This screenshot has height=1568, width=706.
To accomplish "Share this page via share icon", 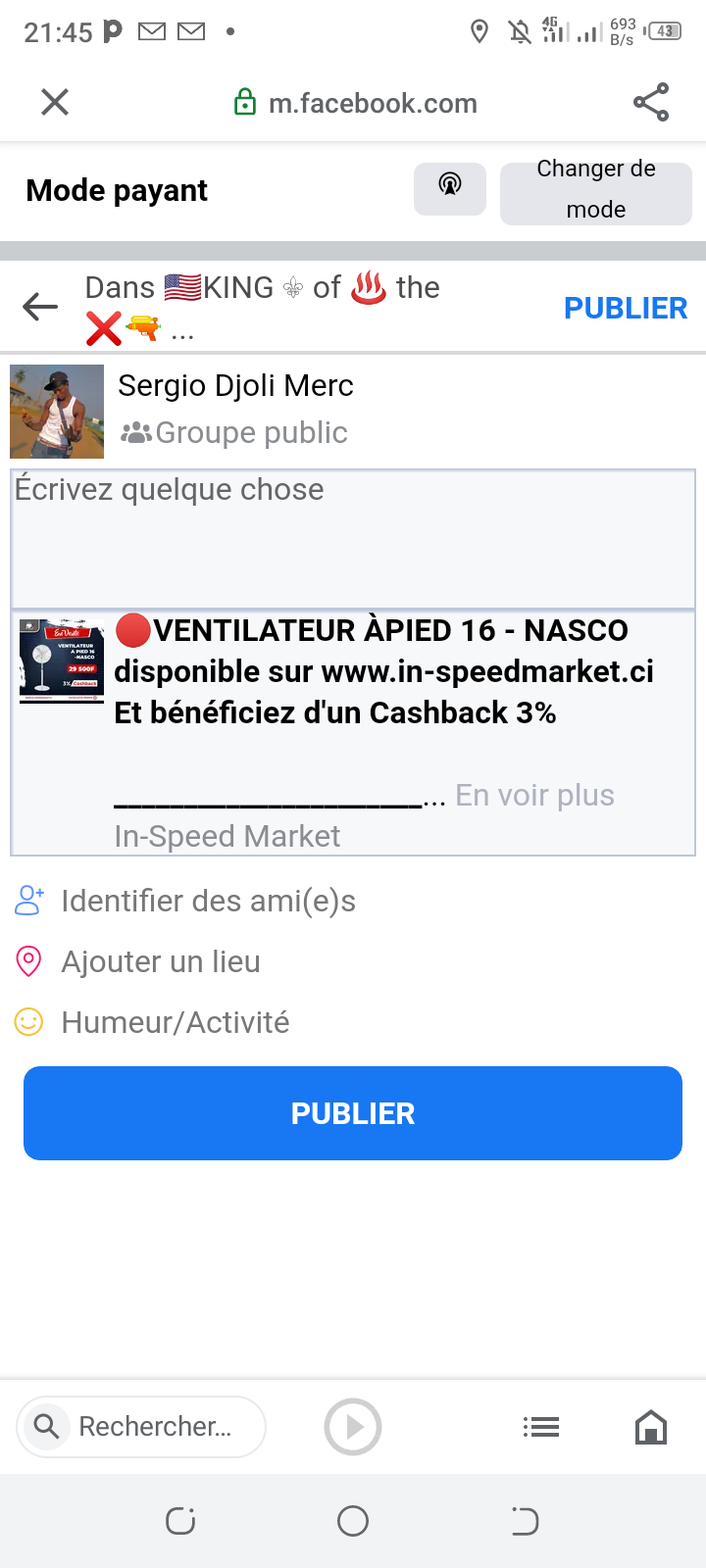I will [651, 102].
